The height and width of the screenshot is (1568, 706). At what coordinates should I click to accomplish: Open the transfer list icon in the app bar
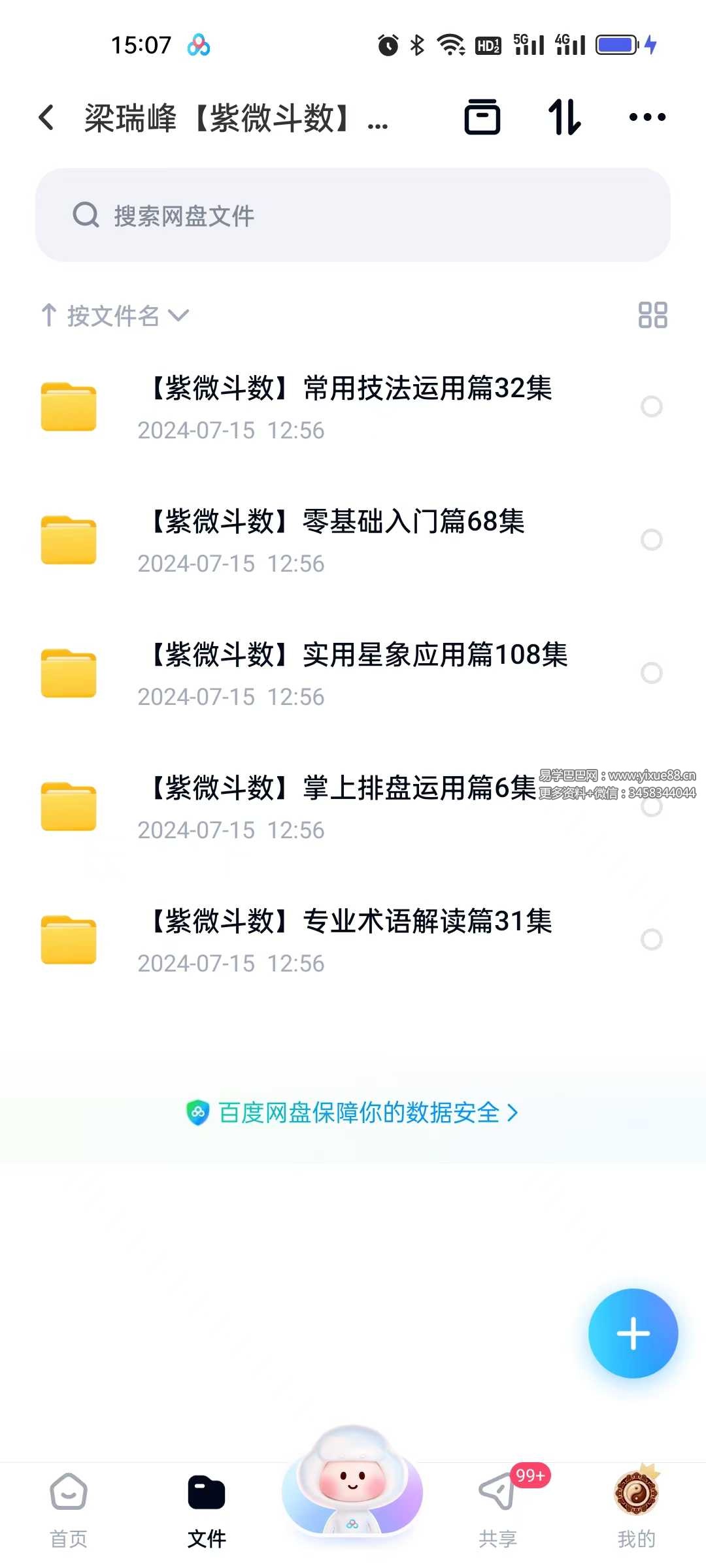click(482, 118)
